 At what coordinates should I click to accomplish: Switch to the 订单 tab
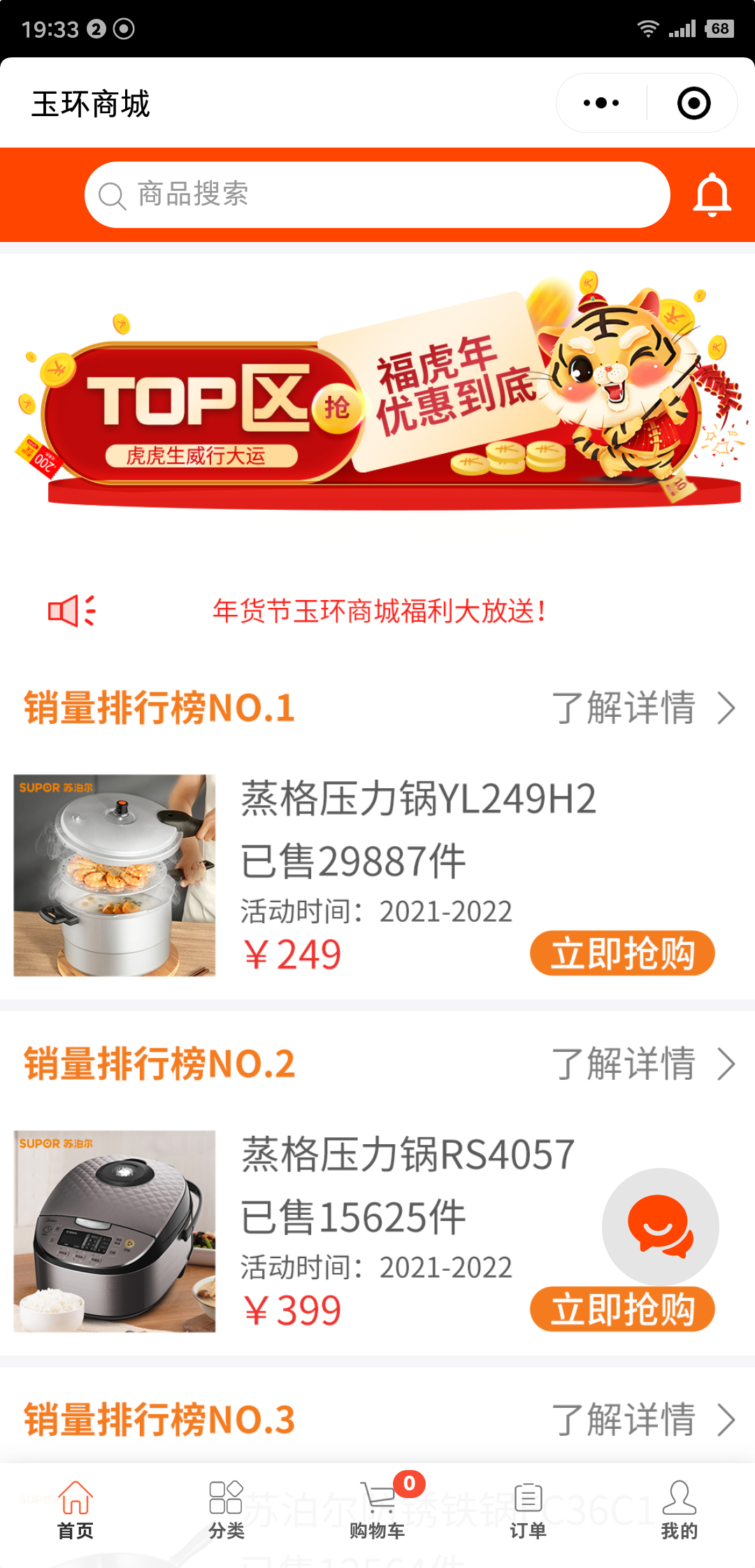tap(528, 1511)
